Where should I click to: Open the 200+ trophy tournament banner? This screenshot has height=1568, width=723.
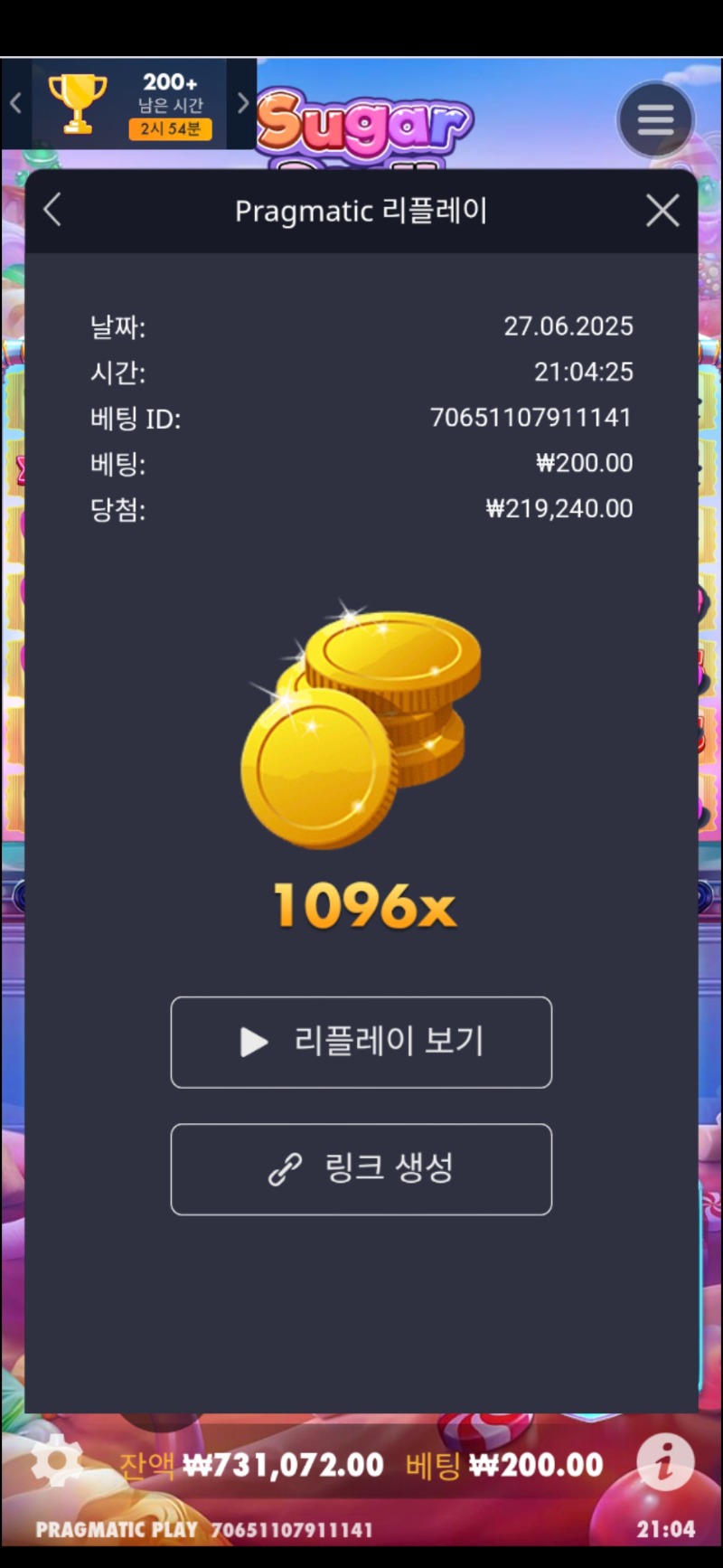129,104
